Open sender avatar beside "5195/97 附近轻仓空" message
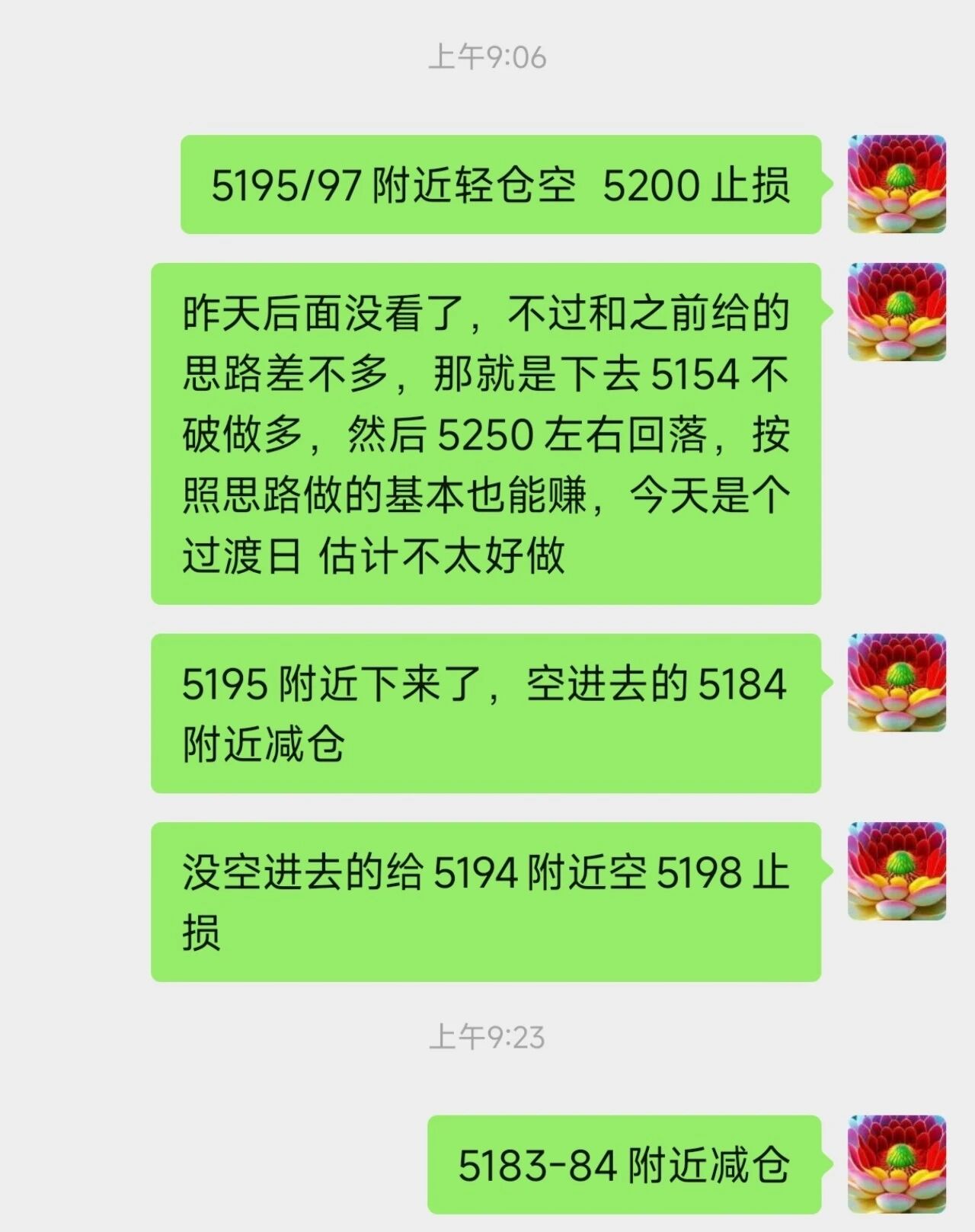Image resolution: width=975 pixels, height=1232 pixels. [897, 184]
